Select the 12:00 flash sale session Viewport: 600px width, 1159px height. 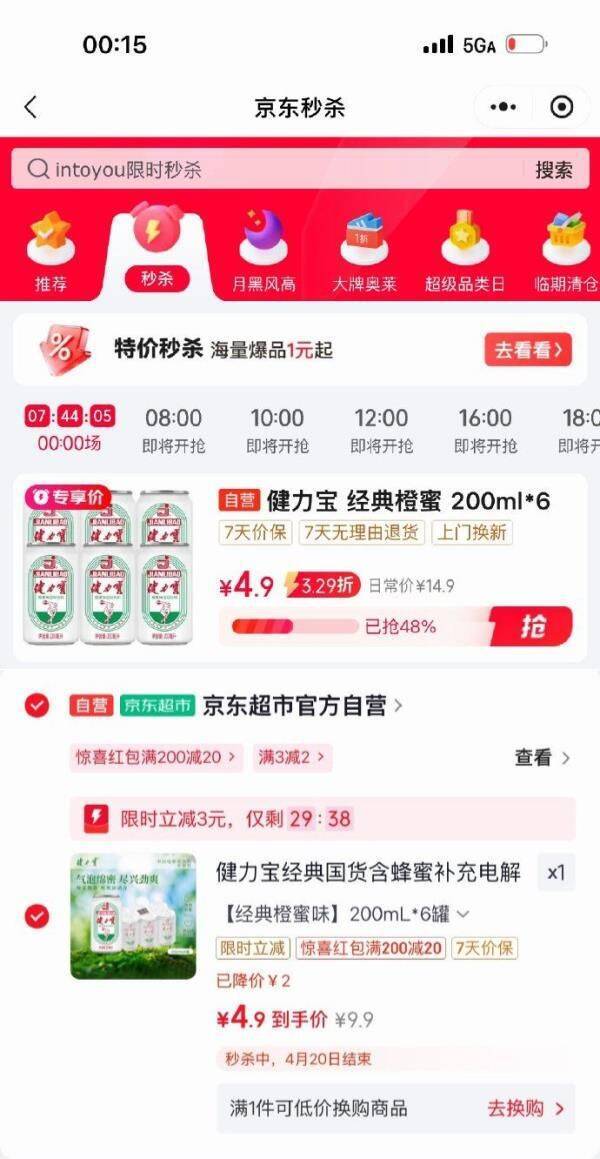coord(381,429)
